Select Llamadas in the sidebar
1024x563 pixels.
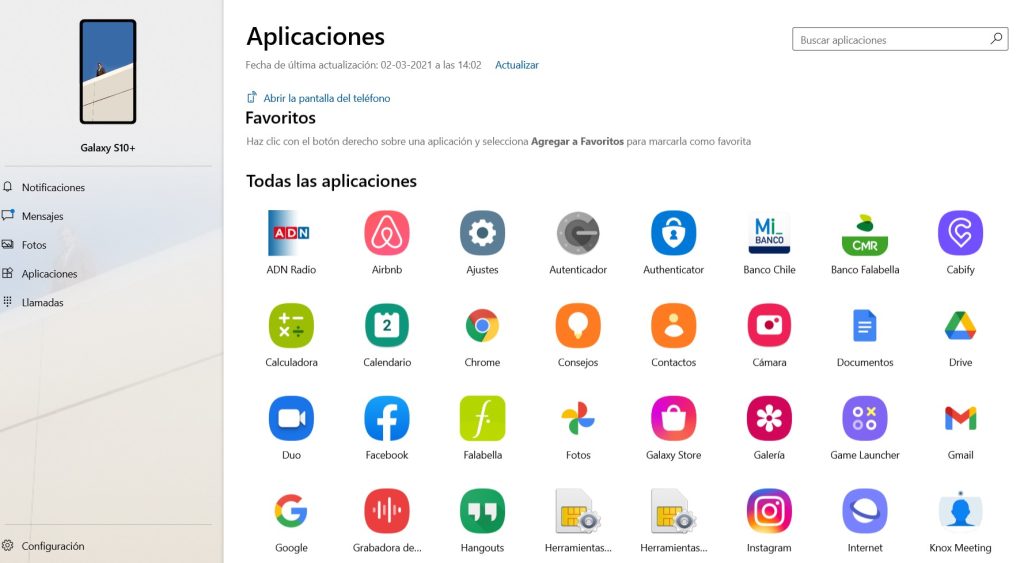[42, 302]
